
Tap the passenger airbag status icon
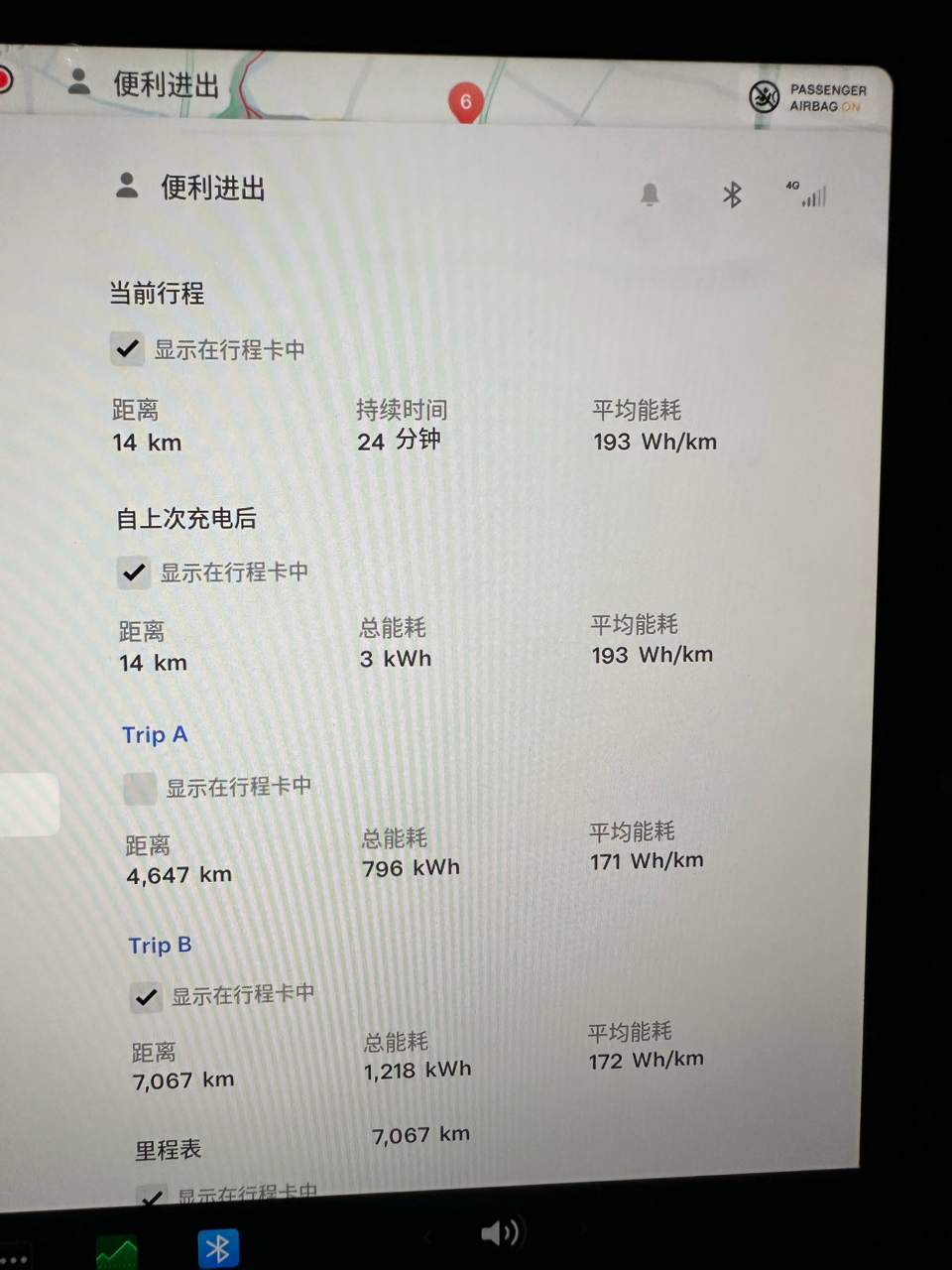tap(765, 96)
